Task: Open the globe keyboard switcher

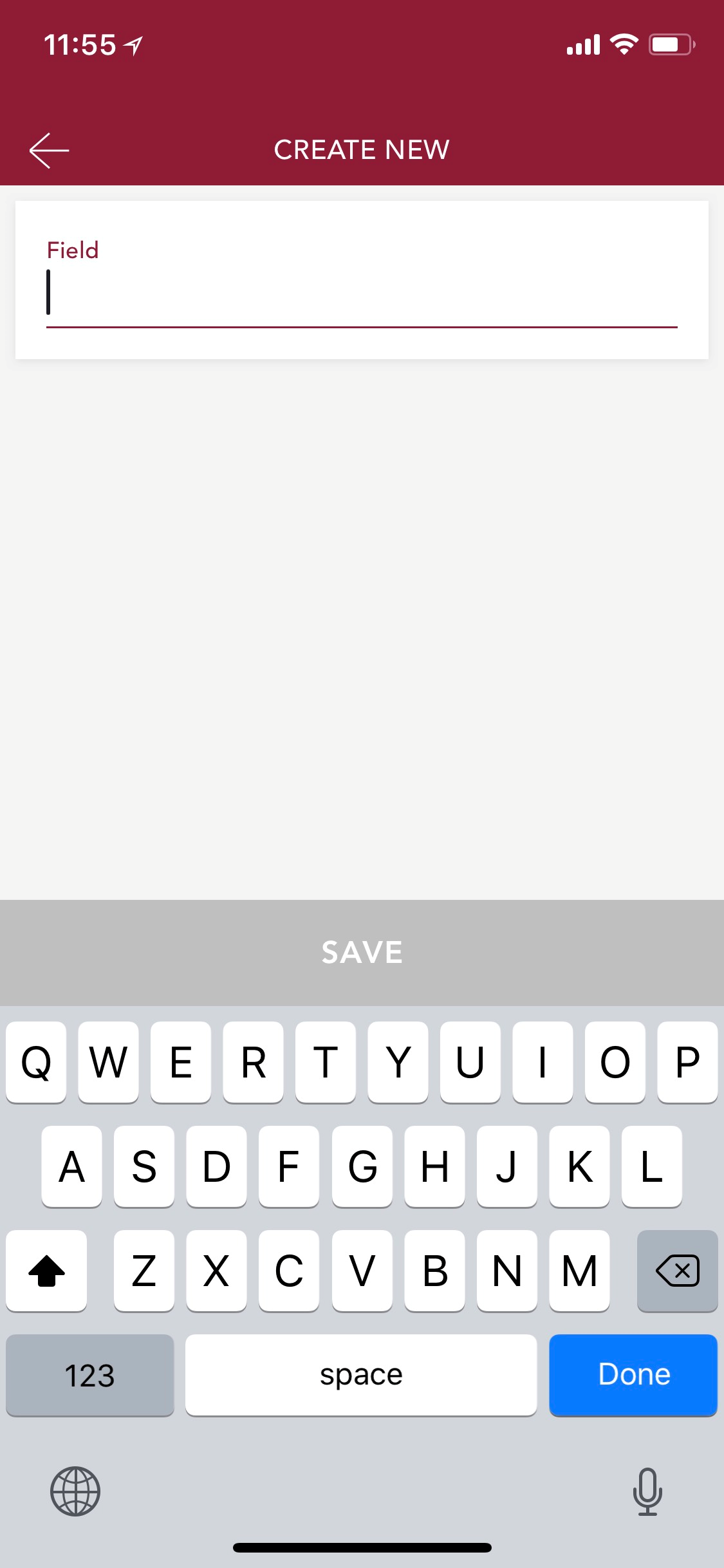Action: pos(75,1491)
